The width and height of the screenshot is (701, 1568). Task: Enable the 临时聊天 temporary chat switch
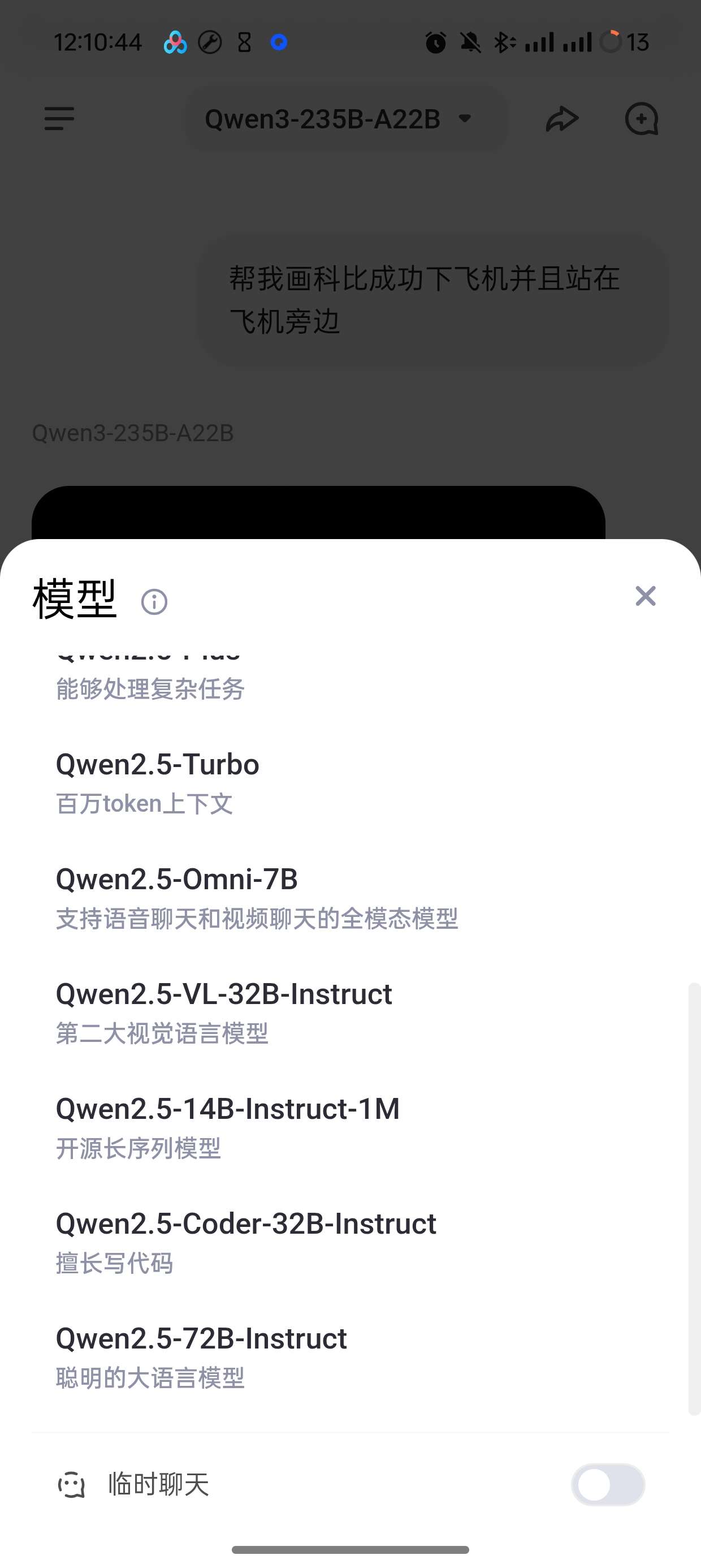point(607,1485)
